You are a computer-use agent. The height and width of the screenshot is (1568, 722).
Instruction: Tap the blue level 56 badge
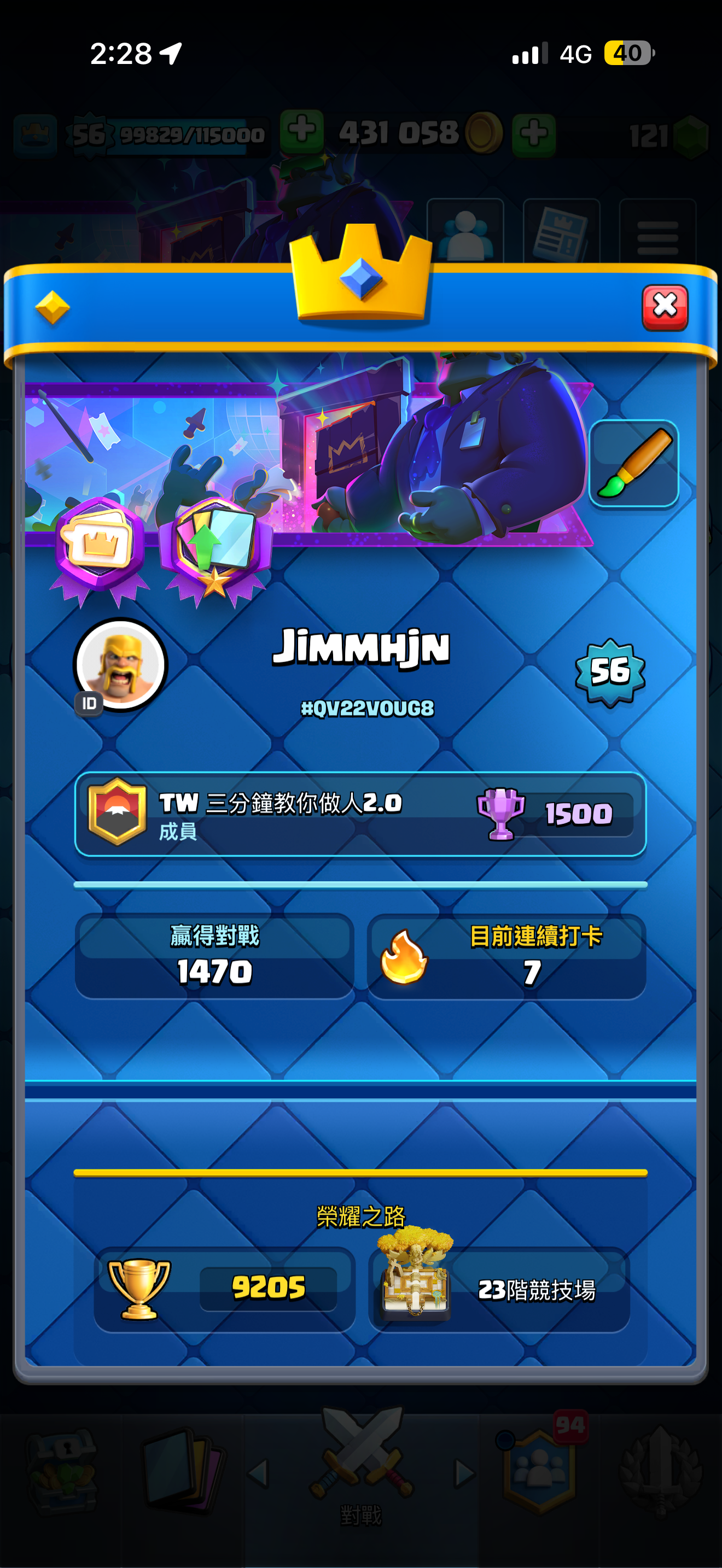(x=610, y=671)
